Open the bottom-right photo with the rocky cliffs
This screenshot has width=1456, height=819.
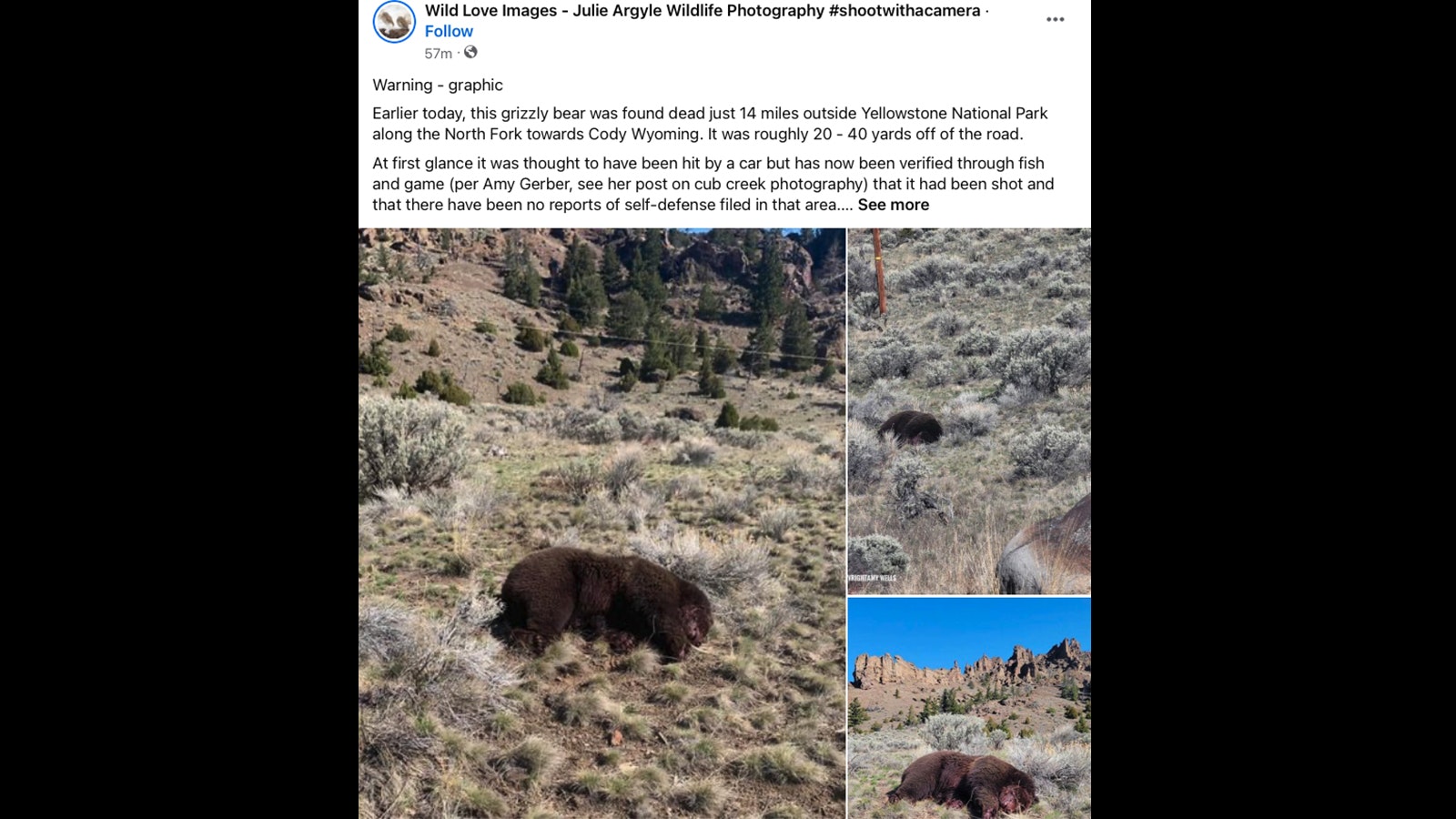tap(968, 708)
